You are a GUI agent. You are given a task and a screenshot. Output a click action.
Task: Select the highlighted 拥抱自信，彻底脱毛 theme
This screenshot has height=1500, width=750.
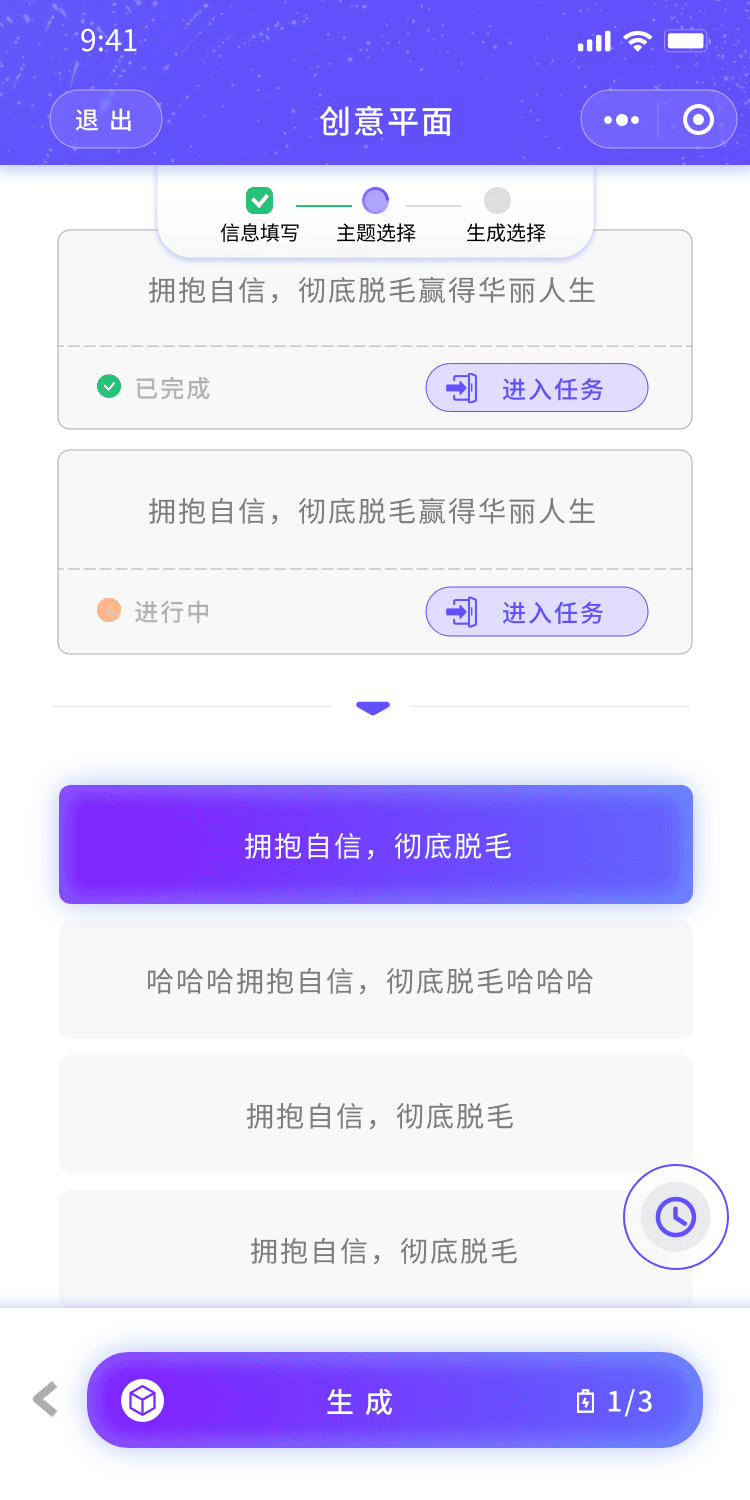tap(376, 845)
